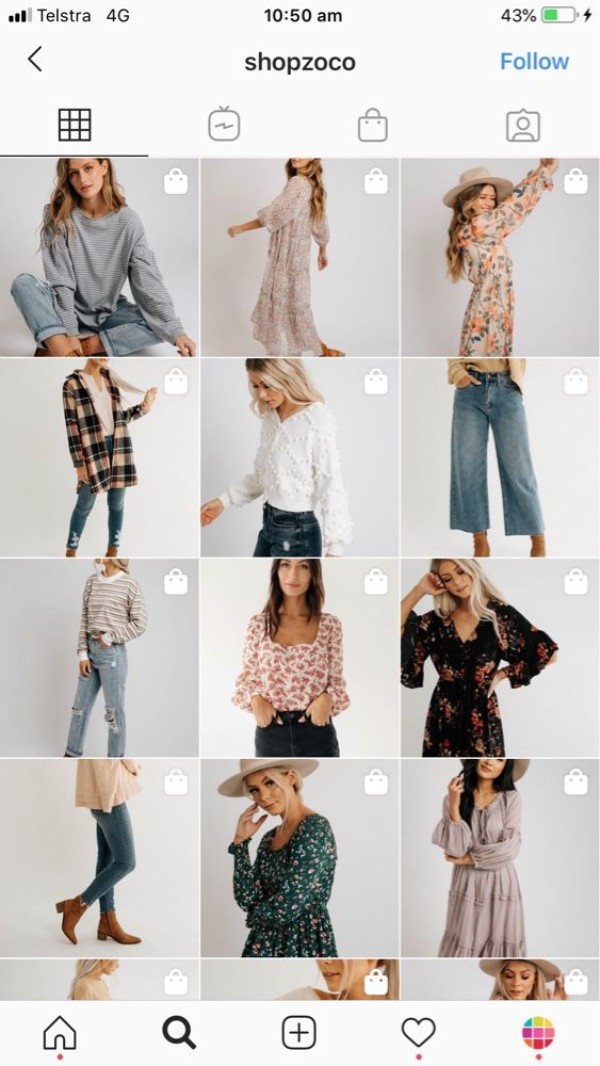Open the orange floral dress with hat post
Image resolution: width=600 pixels, height=1066 pixels.
click(500, 257)
